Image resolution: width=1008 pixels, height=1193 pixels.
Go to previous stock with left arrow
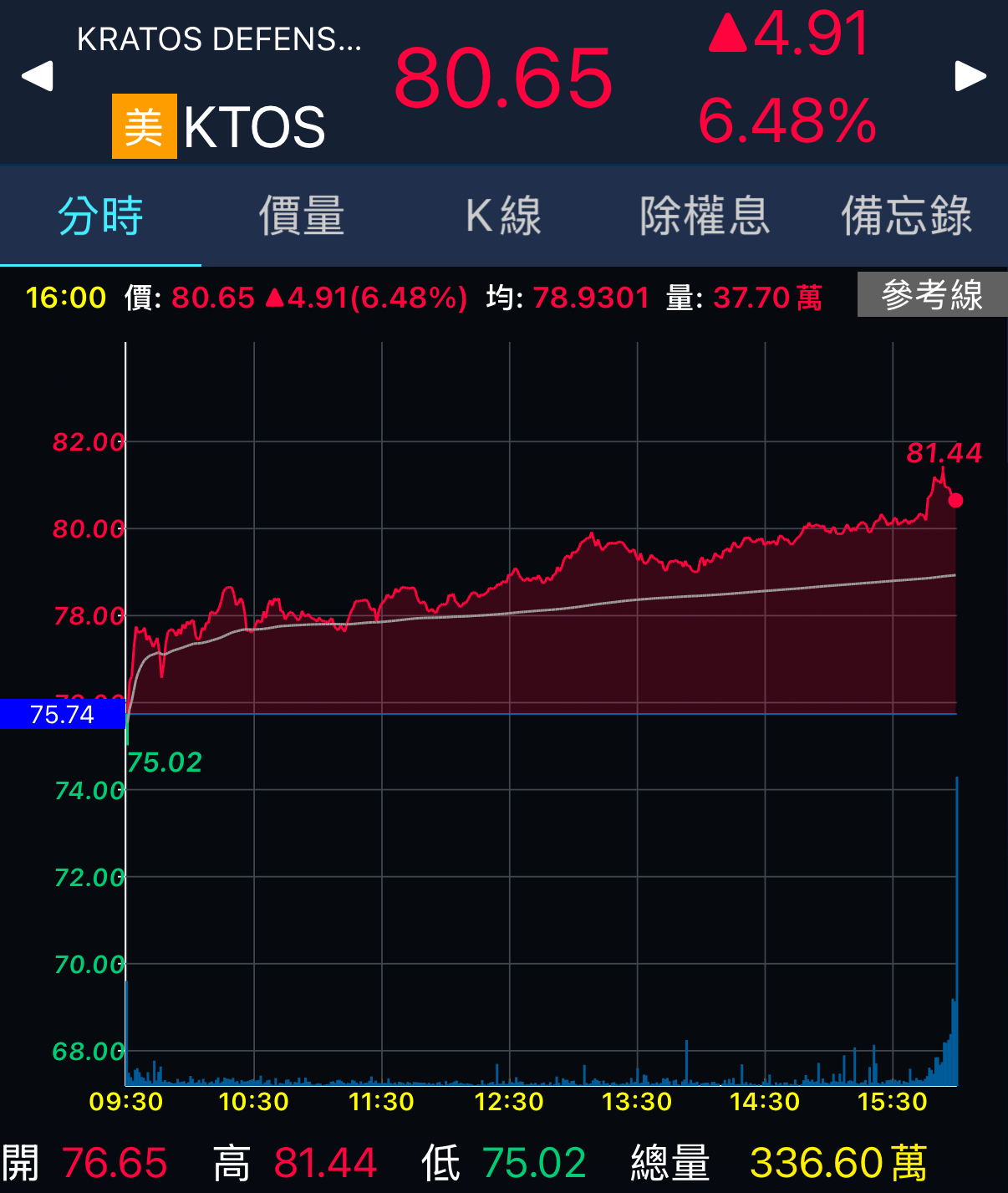37,76
